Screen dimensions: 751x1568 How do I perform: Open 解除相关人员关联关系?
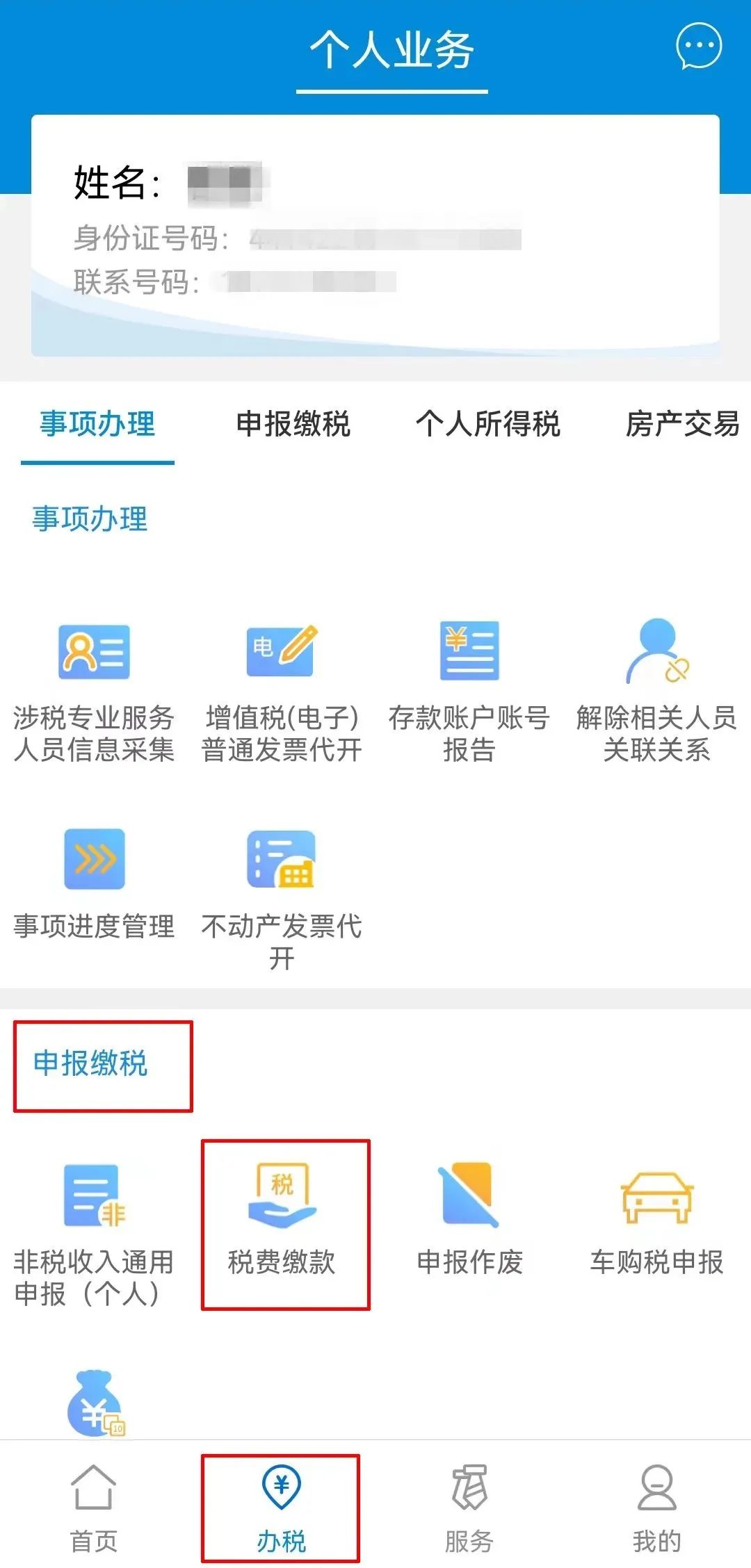[657, 692]
